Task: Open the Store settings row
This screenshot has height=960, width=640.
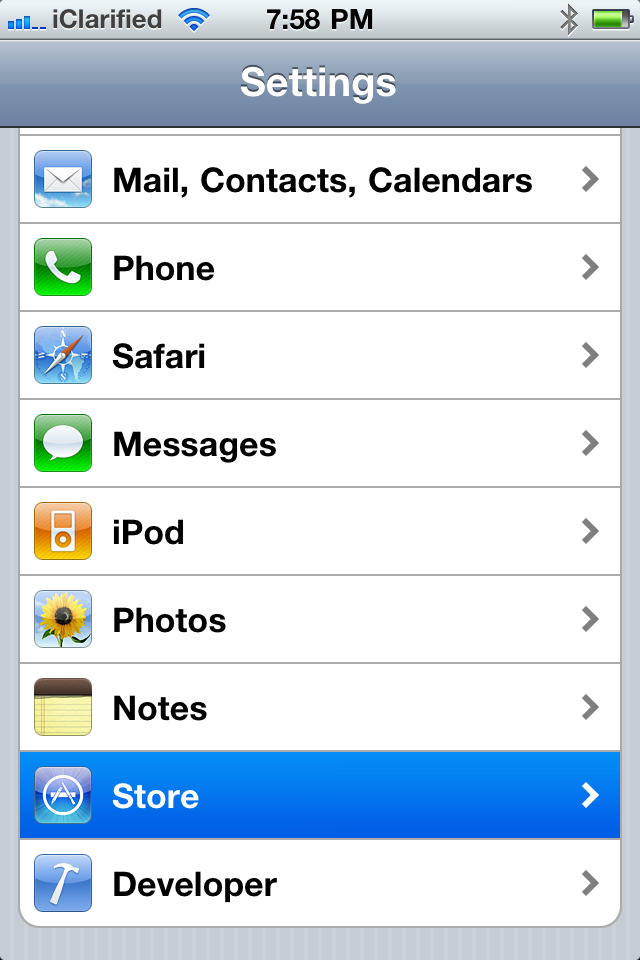Action: click(320, 796)
